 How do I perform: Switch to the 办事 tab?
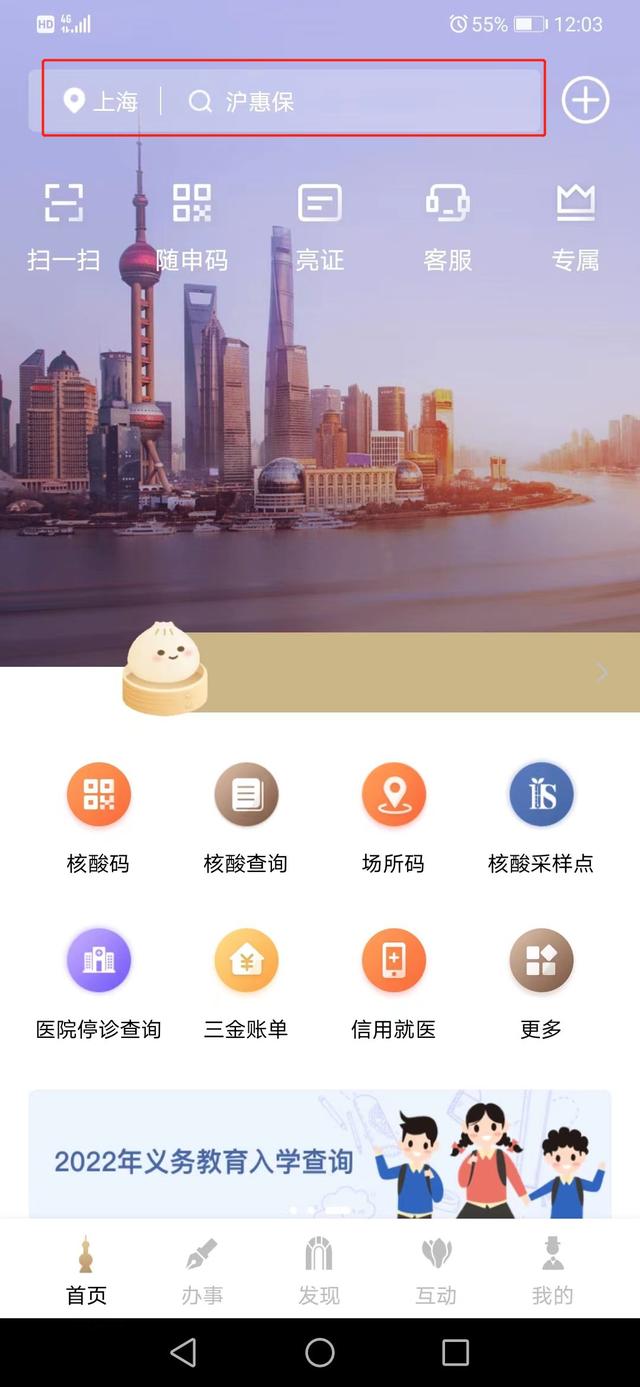point(202,1270)
